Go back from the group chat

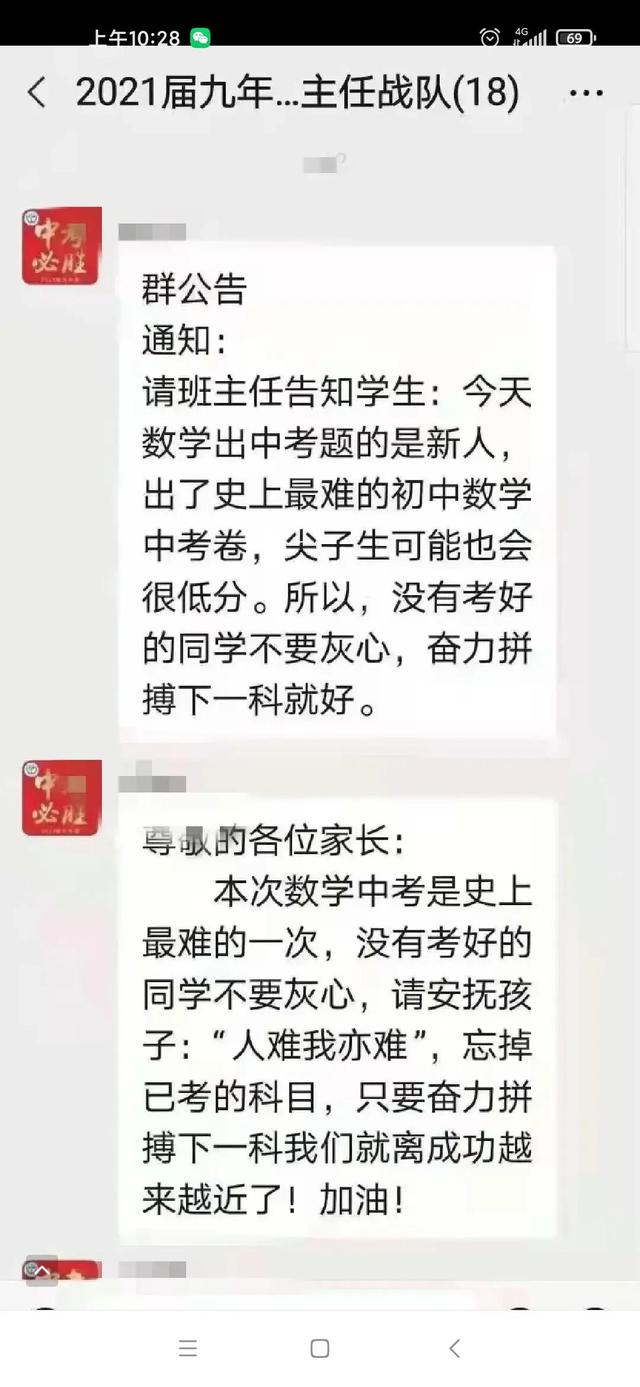37,93
